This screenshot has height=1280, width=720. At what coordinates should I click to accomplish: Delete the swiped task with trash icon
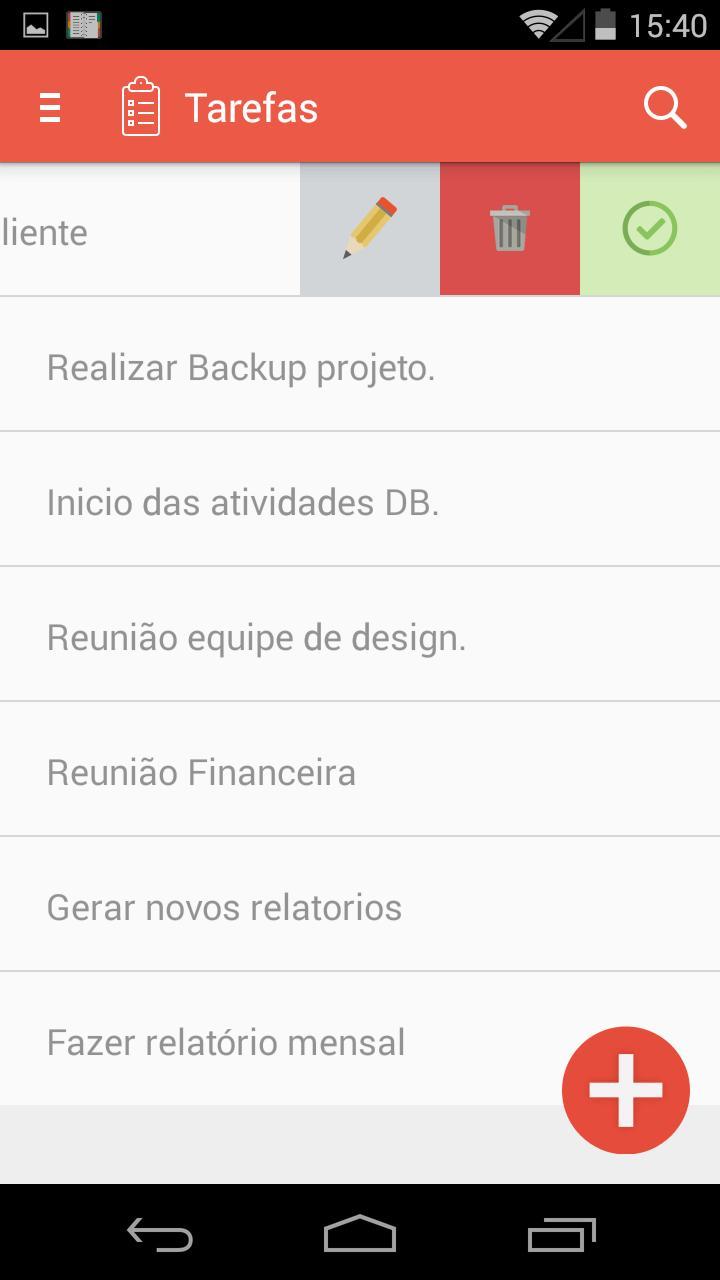click(510, 229)
